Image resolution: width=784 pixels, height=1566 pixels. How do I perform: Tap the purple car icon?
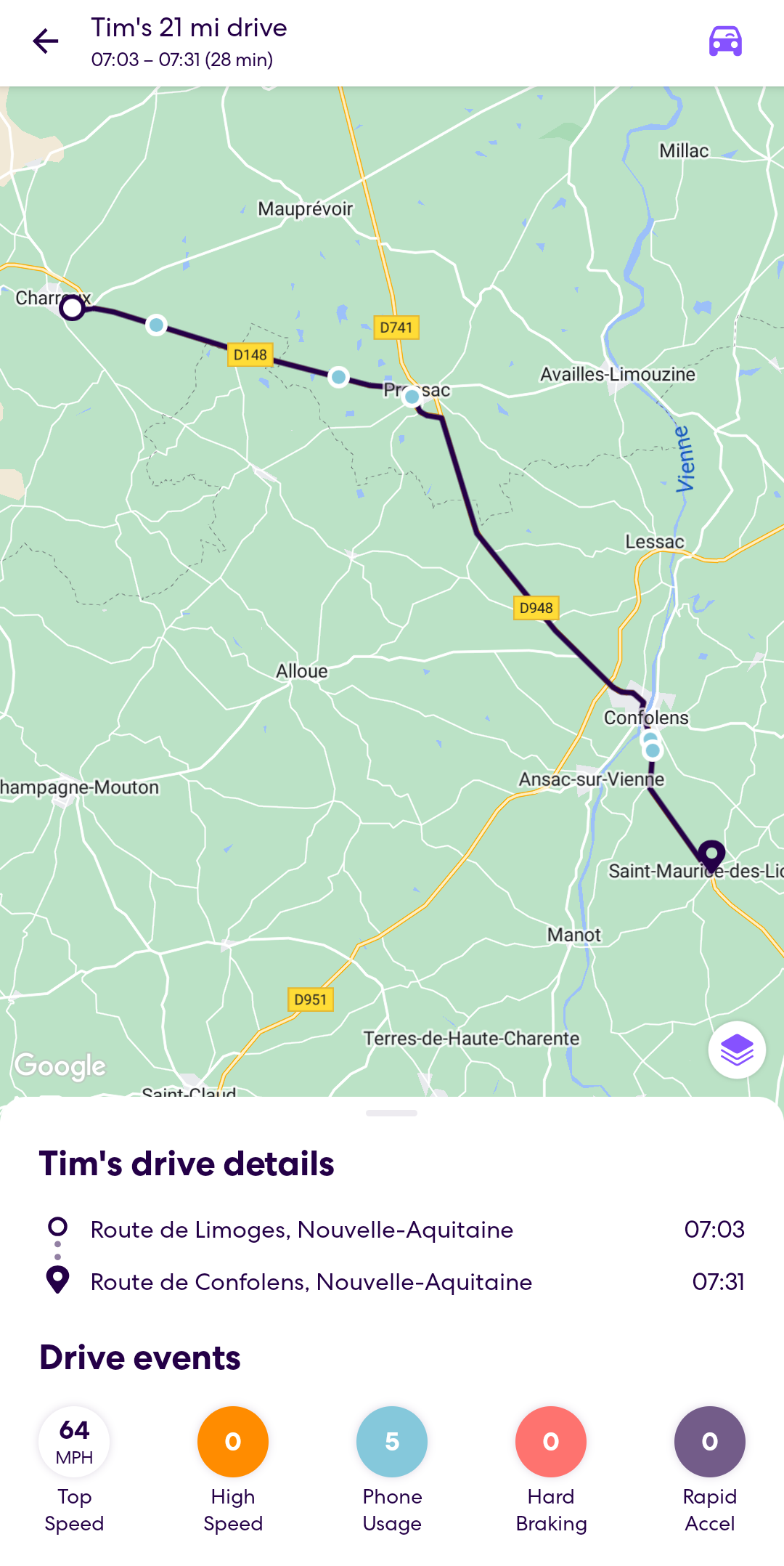pos(725,41)
